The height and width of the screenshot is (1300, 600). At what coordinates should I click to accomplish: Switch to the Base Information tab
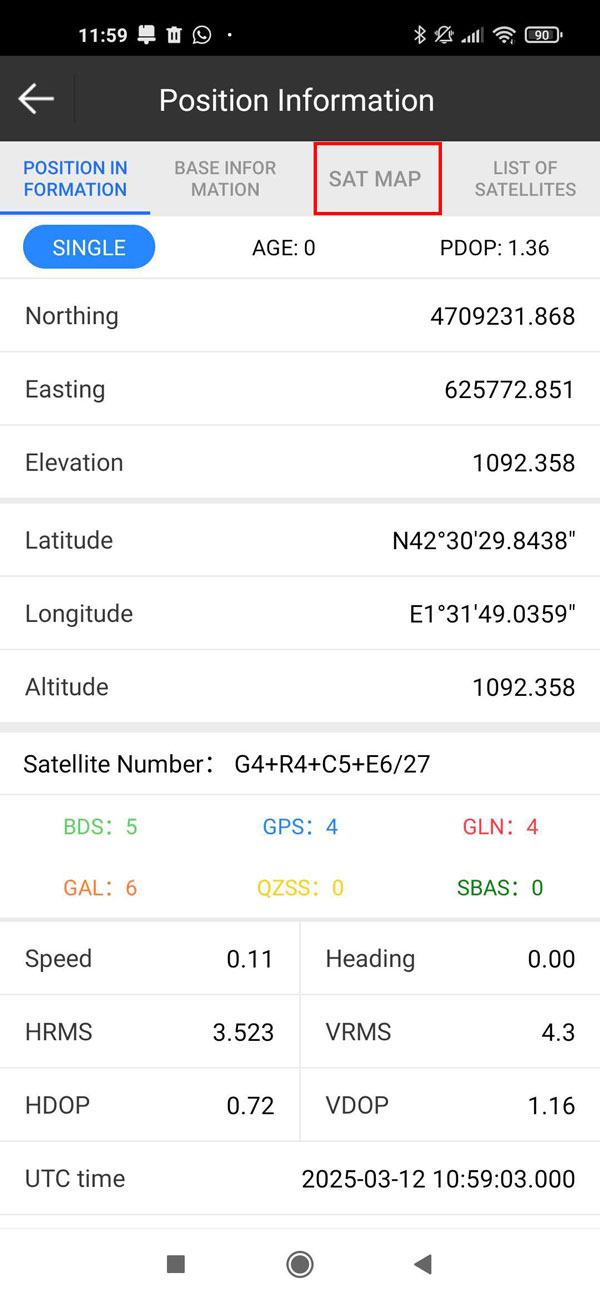(225, 178)
